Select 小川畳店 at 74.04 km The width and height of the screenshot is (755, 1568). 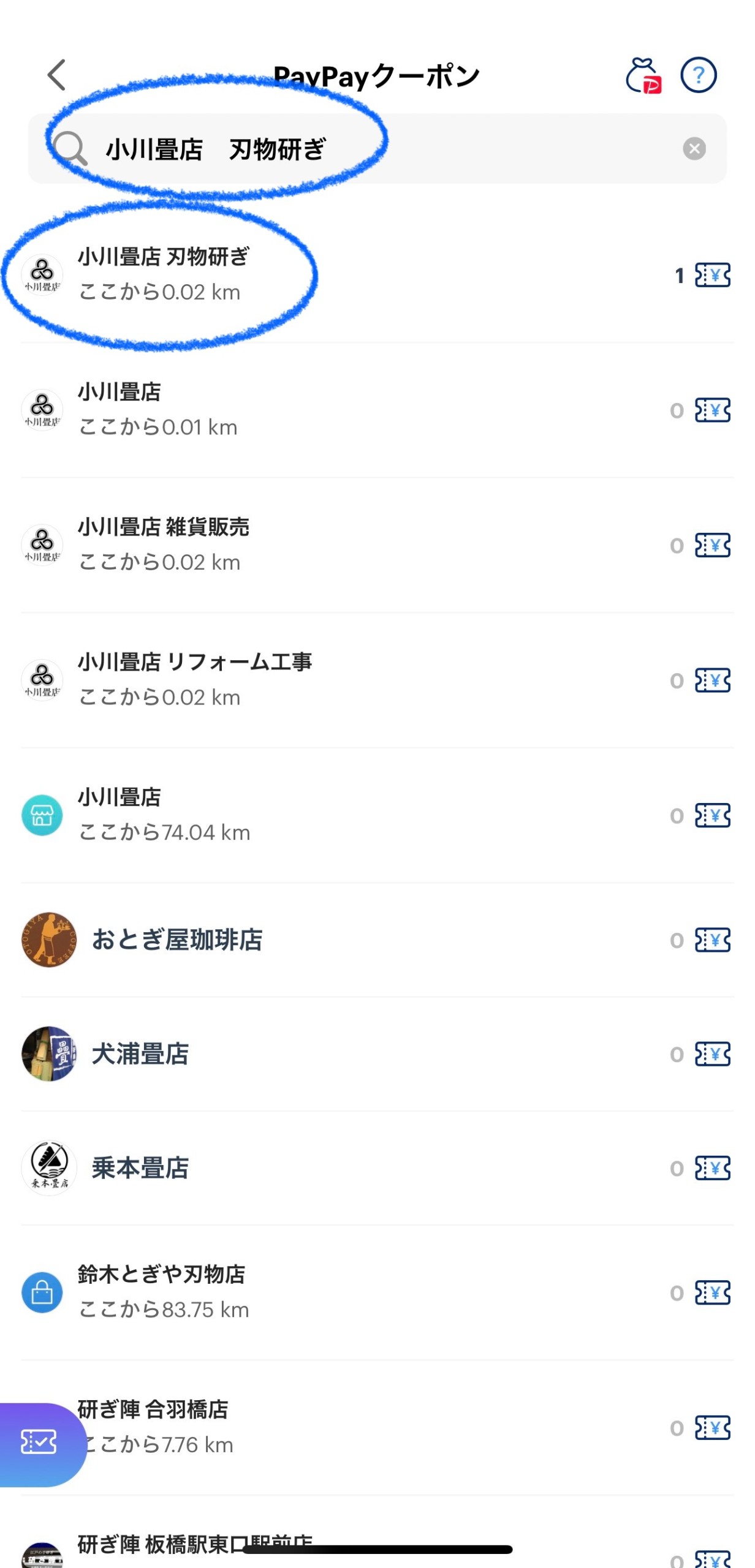point(377,815)
